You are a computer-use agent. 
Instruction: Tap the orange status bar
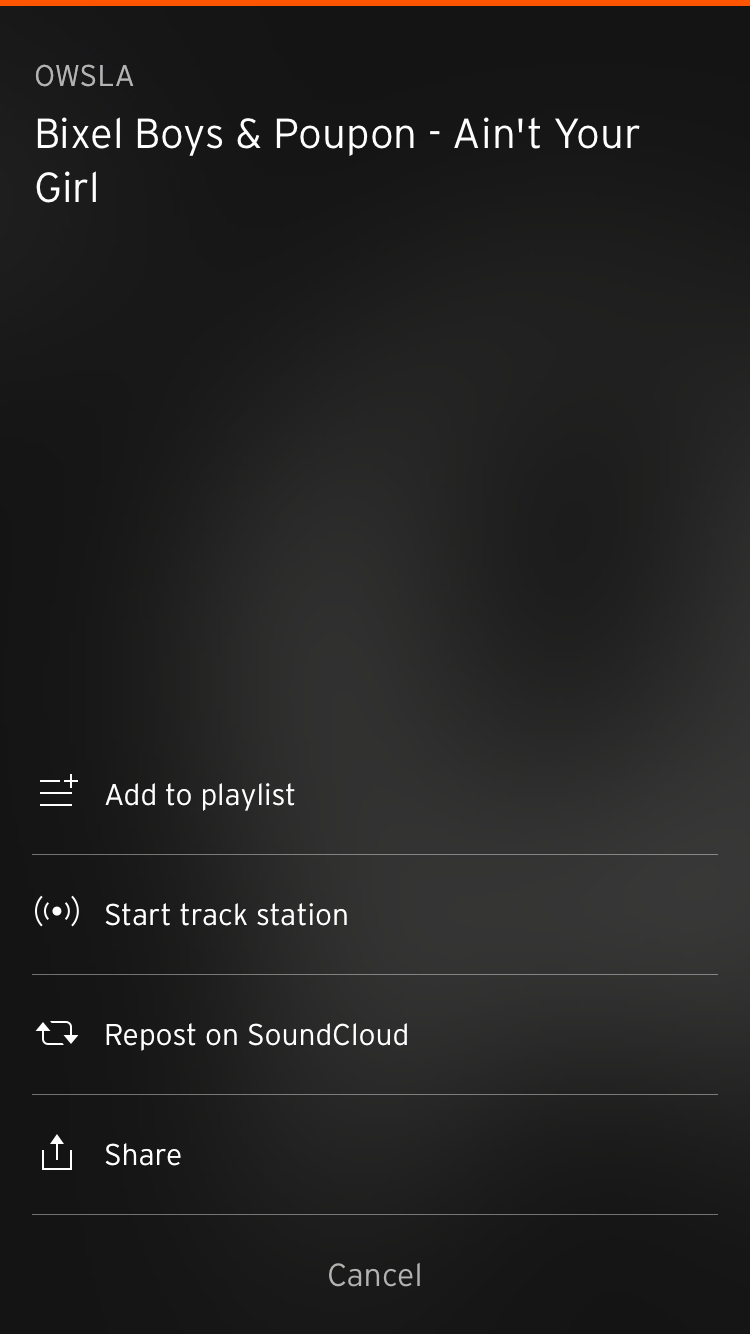click(375, 5)
